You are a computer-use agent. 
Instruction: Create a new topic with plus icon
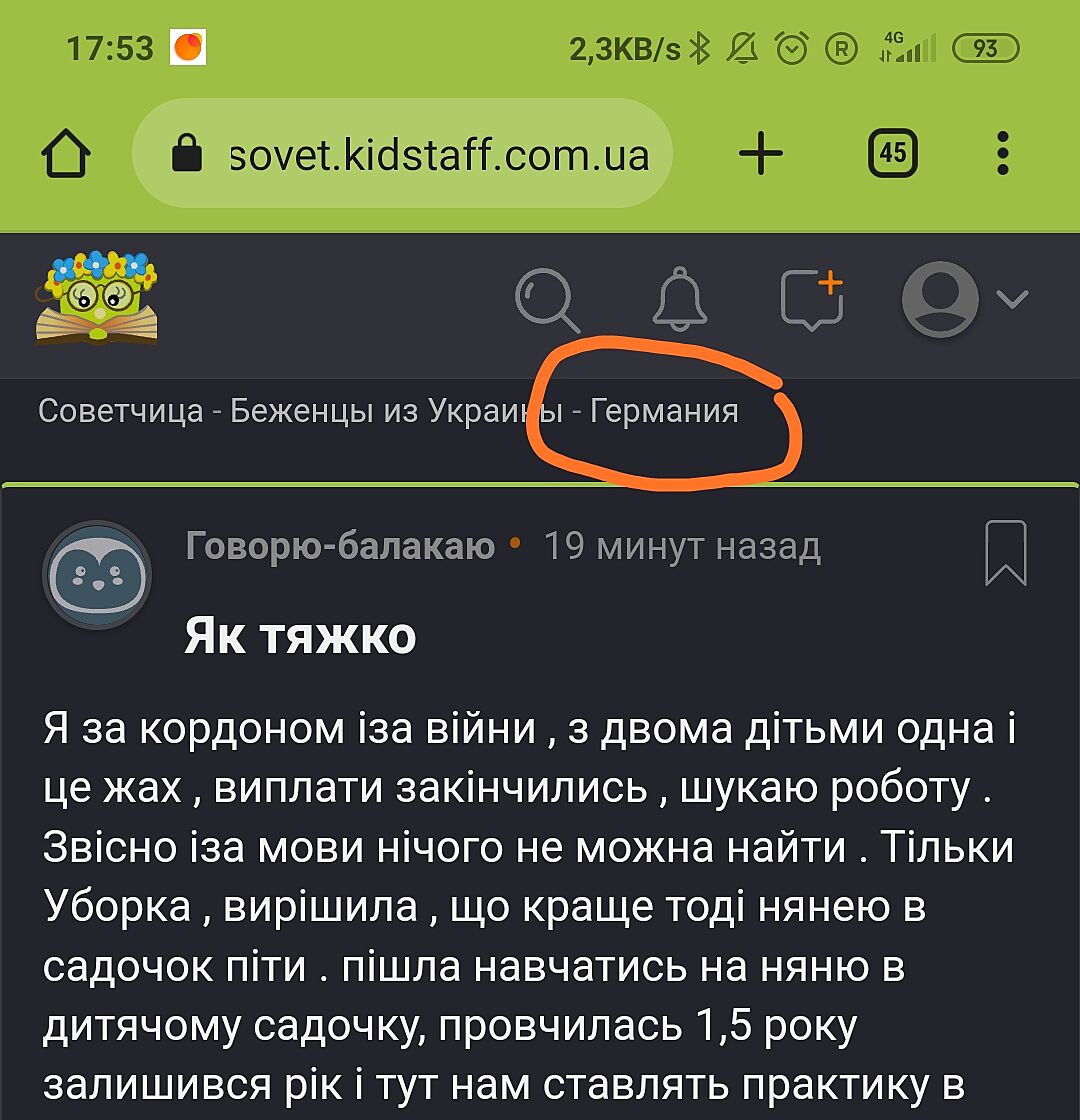811,299
